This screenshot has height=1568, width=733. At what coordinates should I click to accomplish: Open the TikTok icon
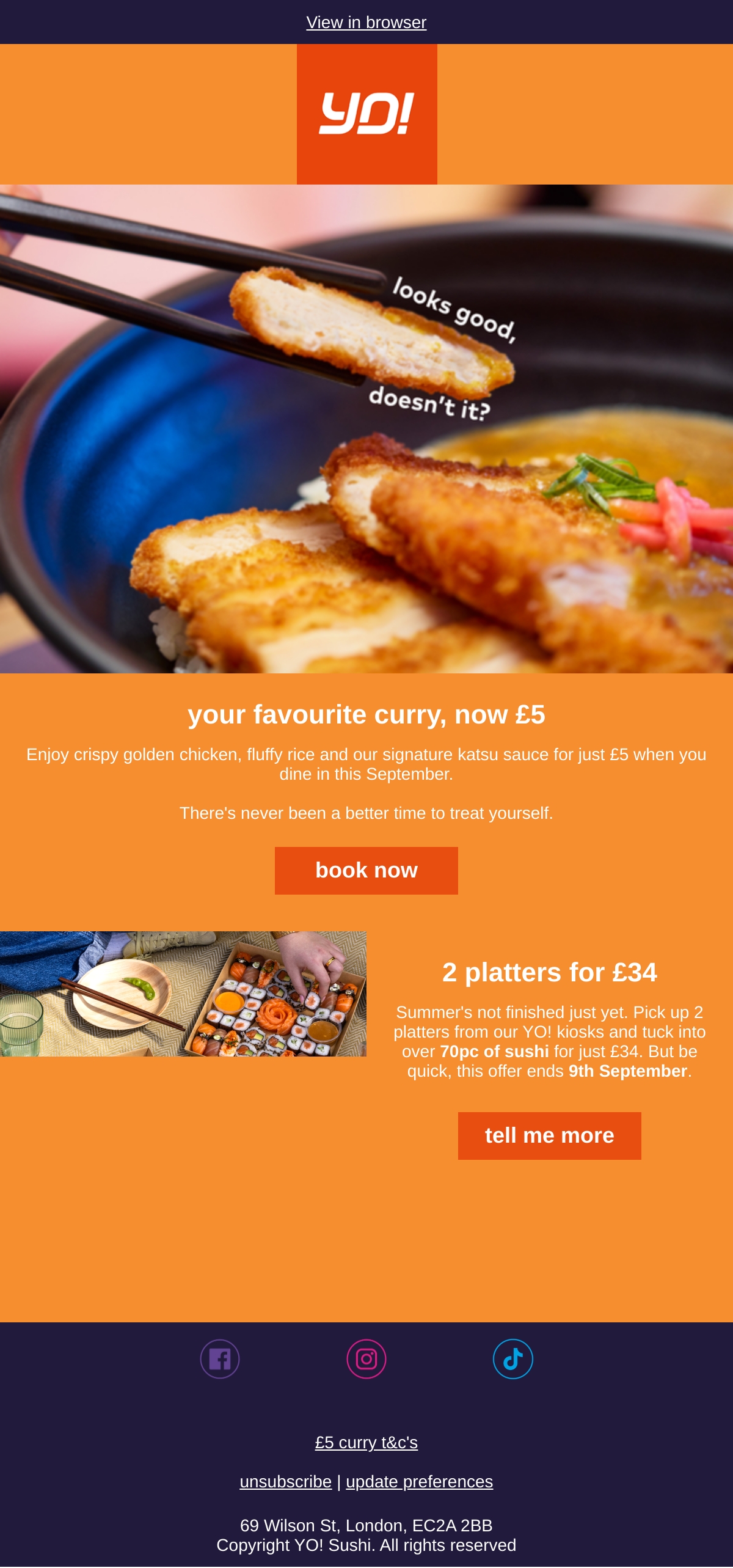tap(513, 1359)
